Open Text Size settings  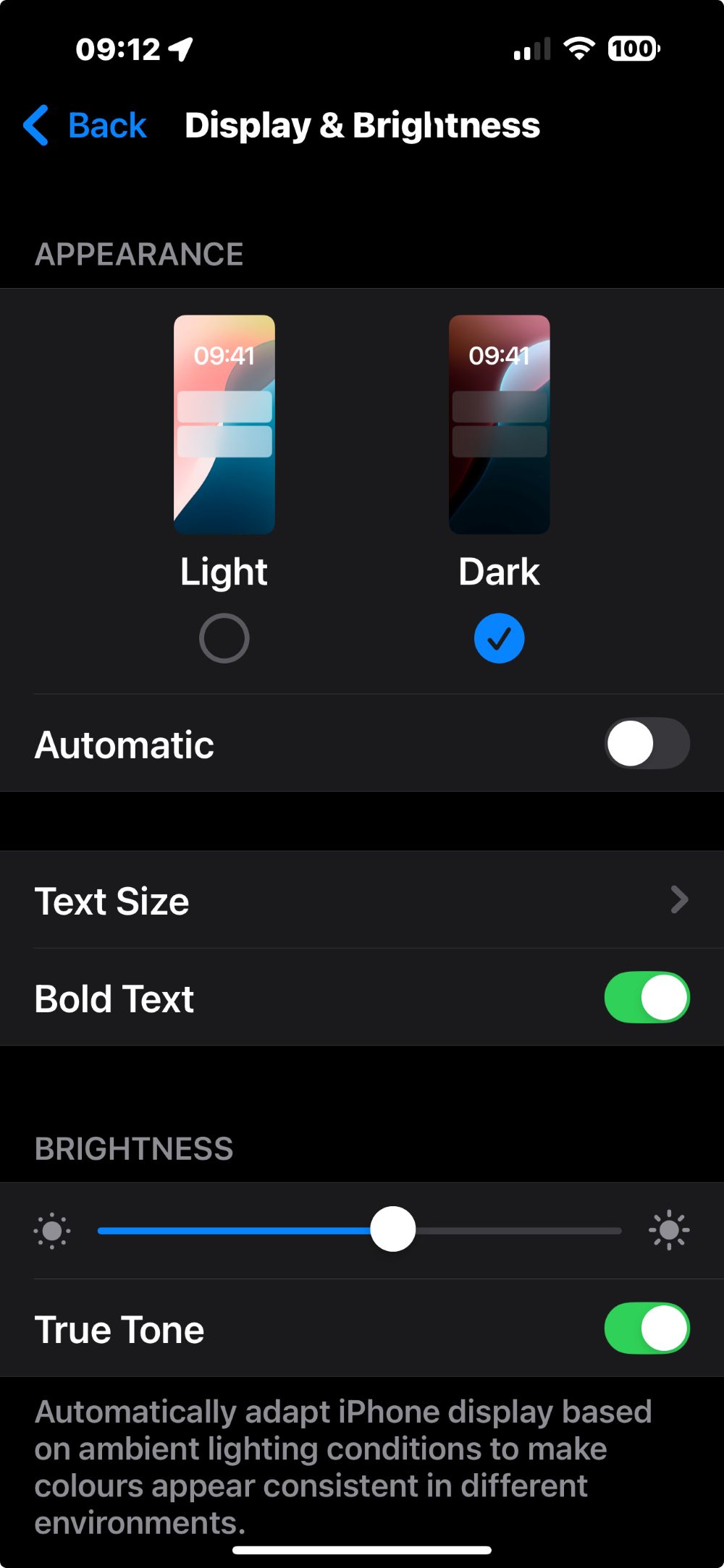(x=362, y=901)
